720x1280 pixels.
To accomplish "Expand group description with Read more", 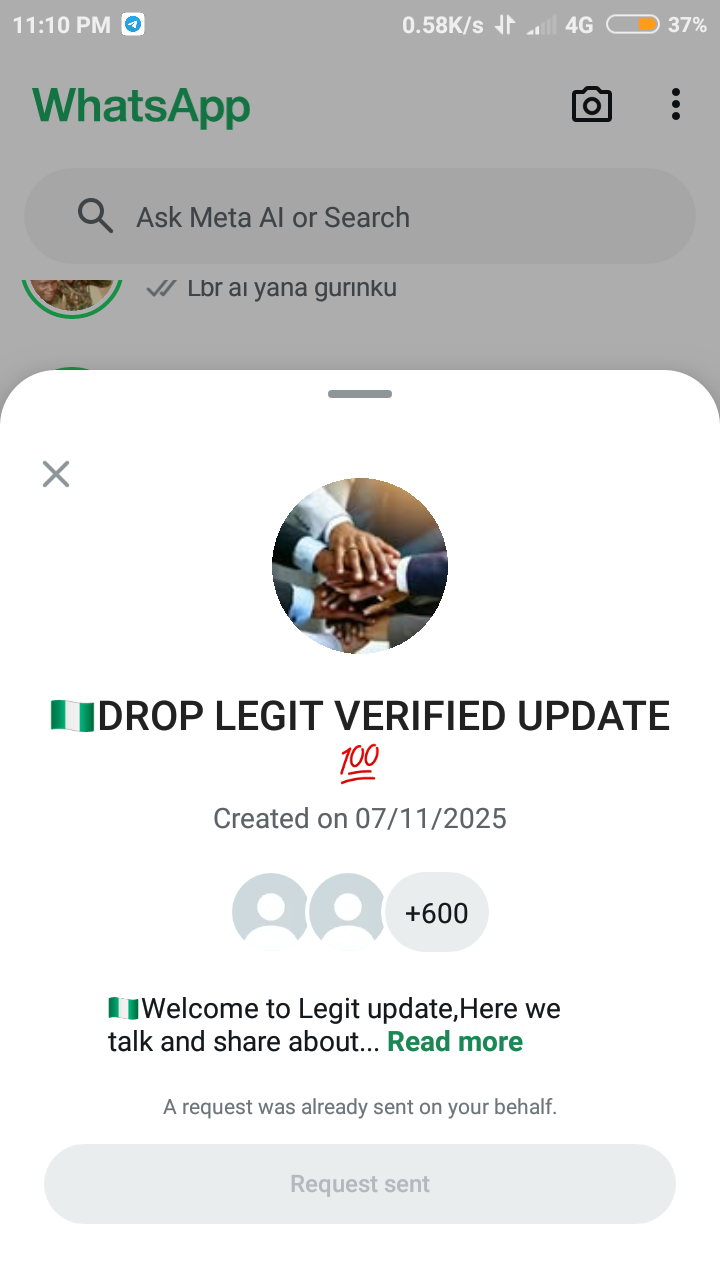I will [x=455, y=1042].
